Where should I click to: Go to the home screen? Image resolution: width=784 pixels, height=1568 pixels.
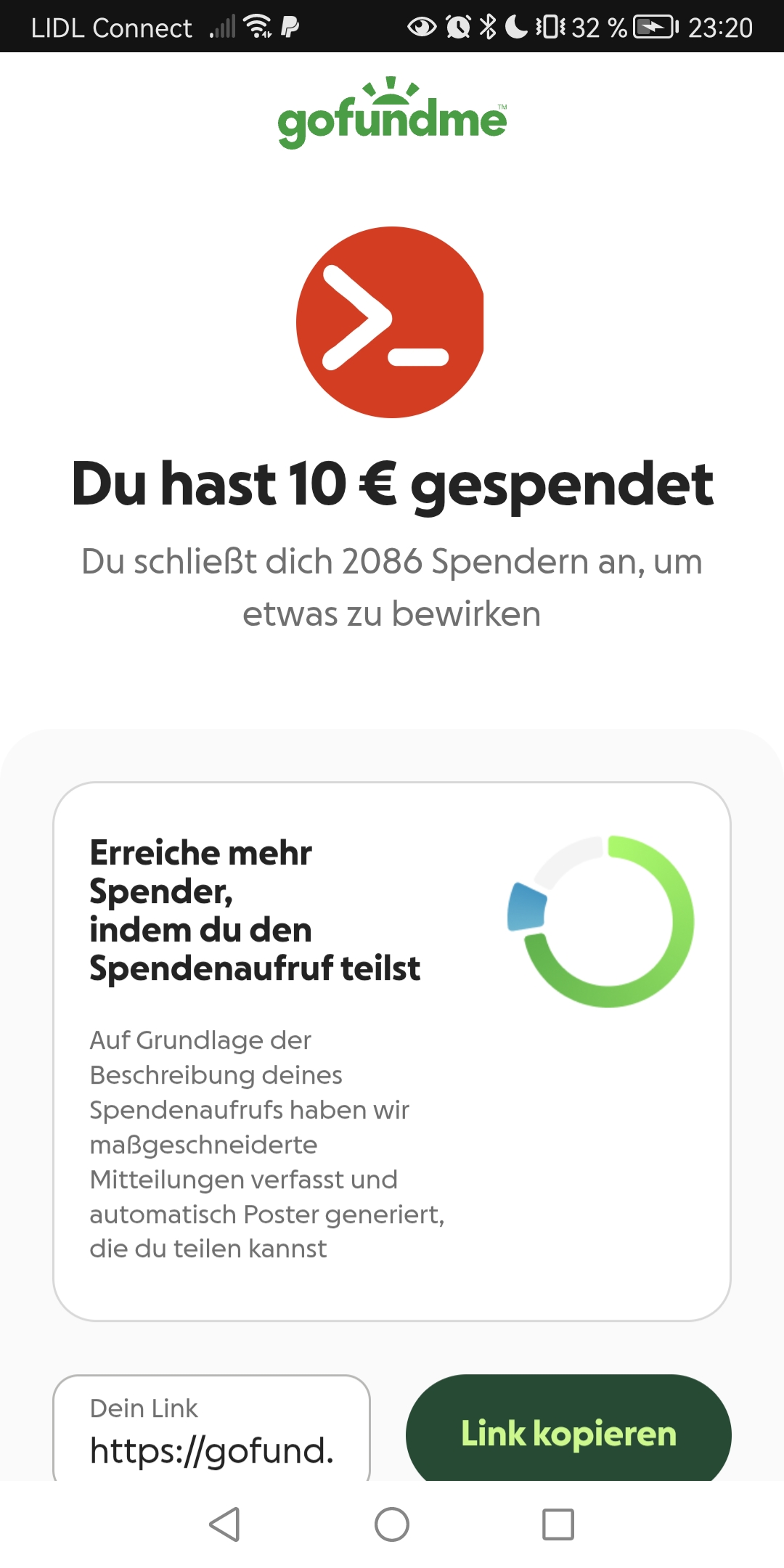click(392, 1524)
